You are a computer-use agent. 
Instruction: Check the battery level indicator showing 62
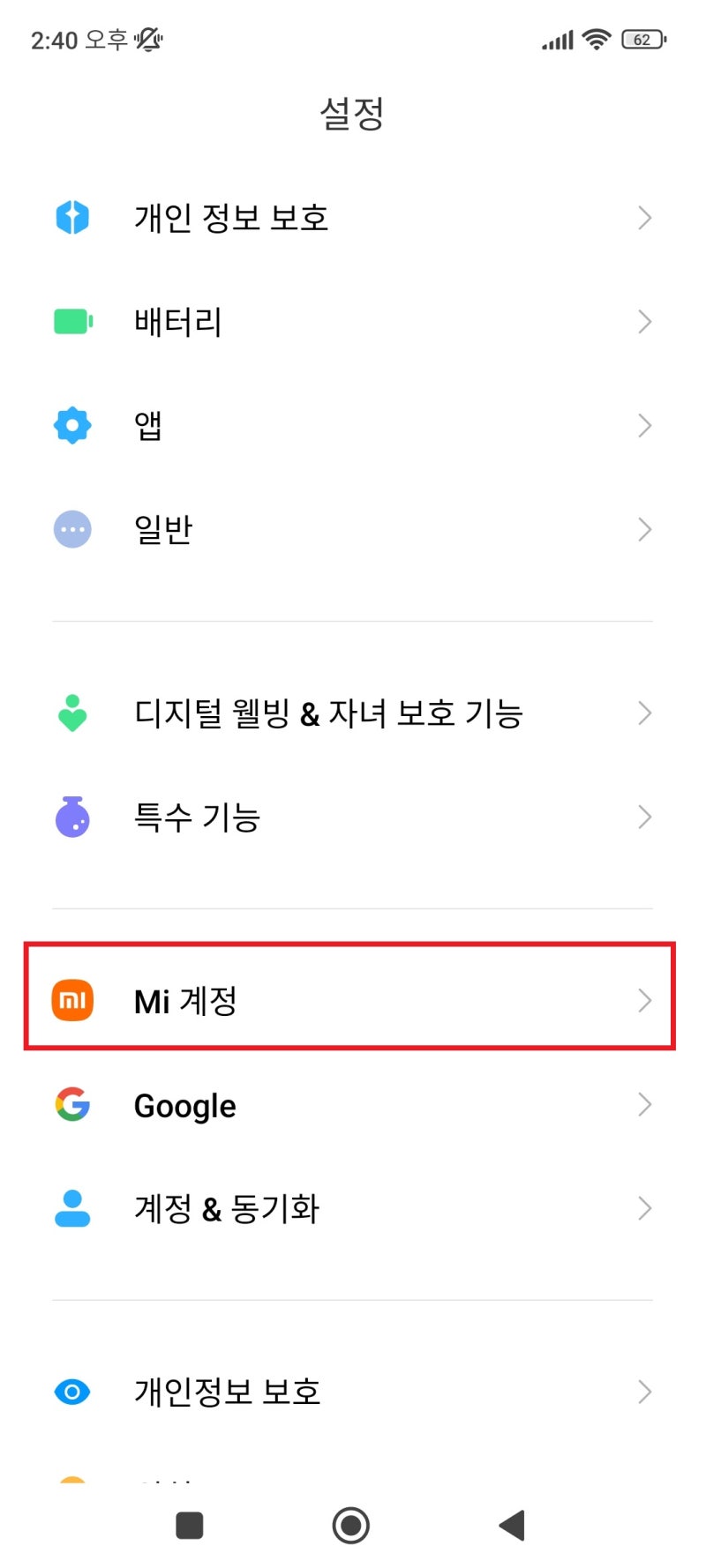pos(642,40)
